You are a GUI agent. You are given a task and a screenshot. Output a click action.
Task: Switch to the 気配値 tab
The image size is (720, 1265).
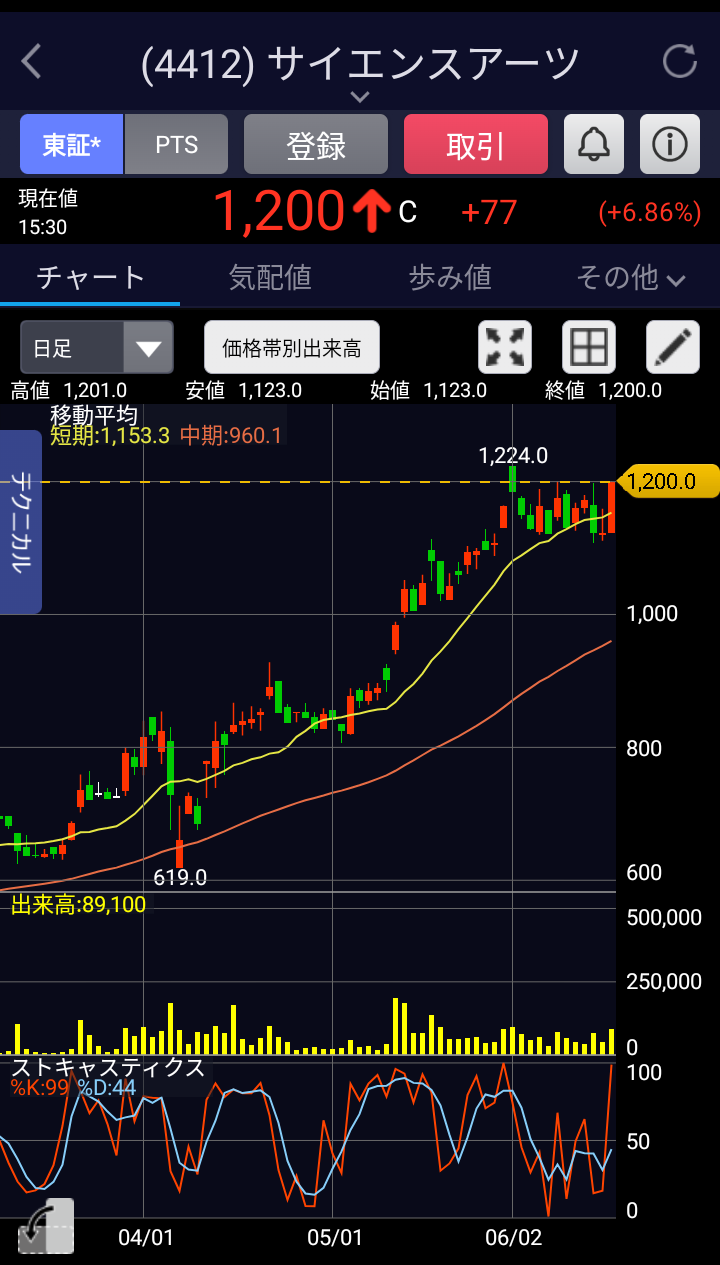pyautogui.click(x=270, y=277)
